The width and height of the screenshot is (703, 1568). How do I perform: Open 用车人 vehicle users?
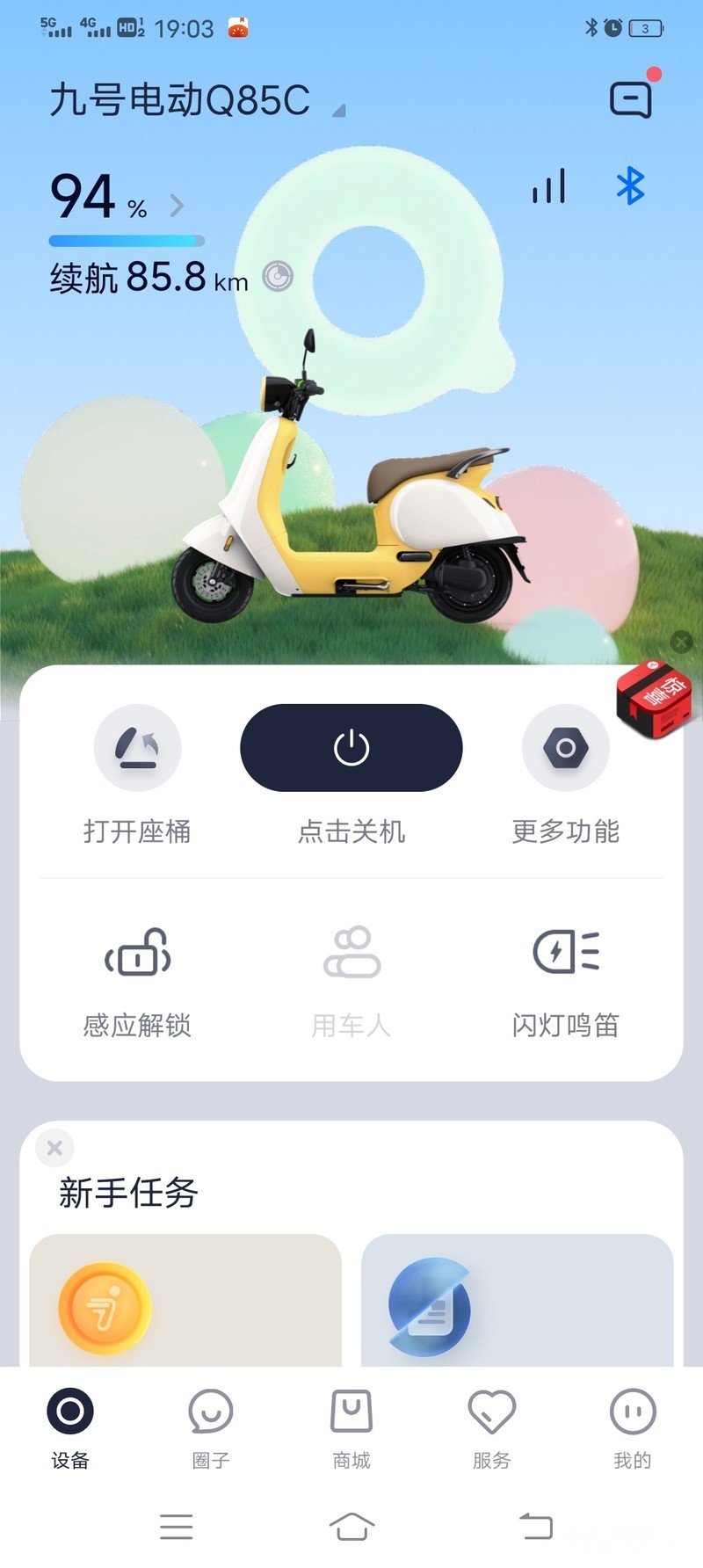(x=351, y=953)
